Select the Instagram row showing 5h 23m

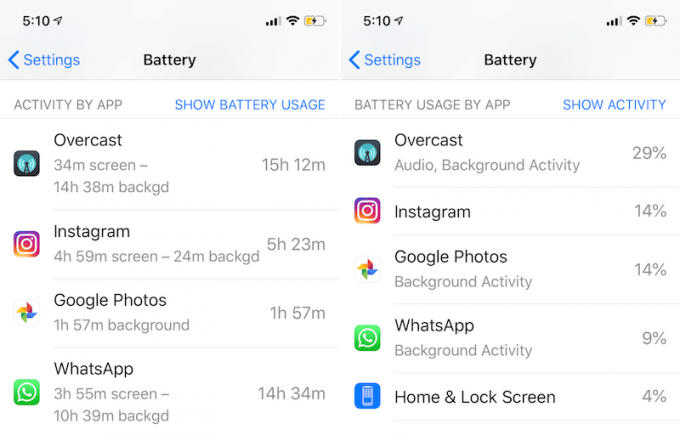(170, 243)
